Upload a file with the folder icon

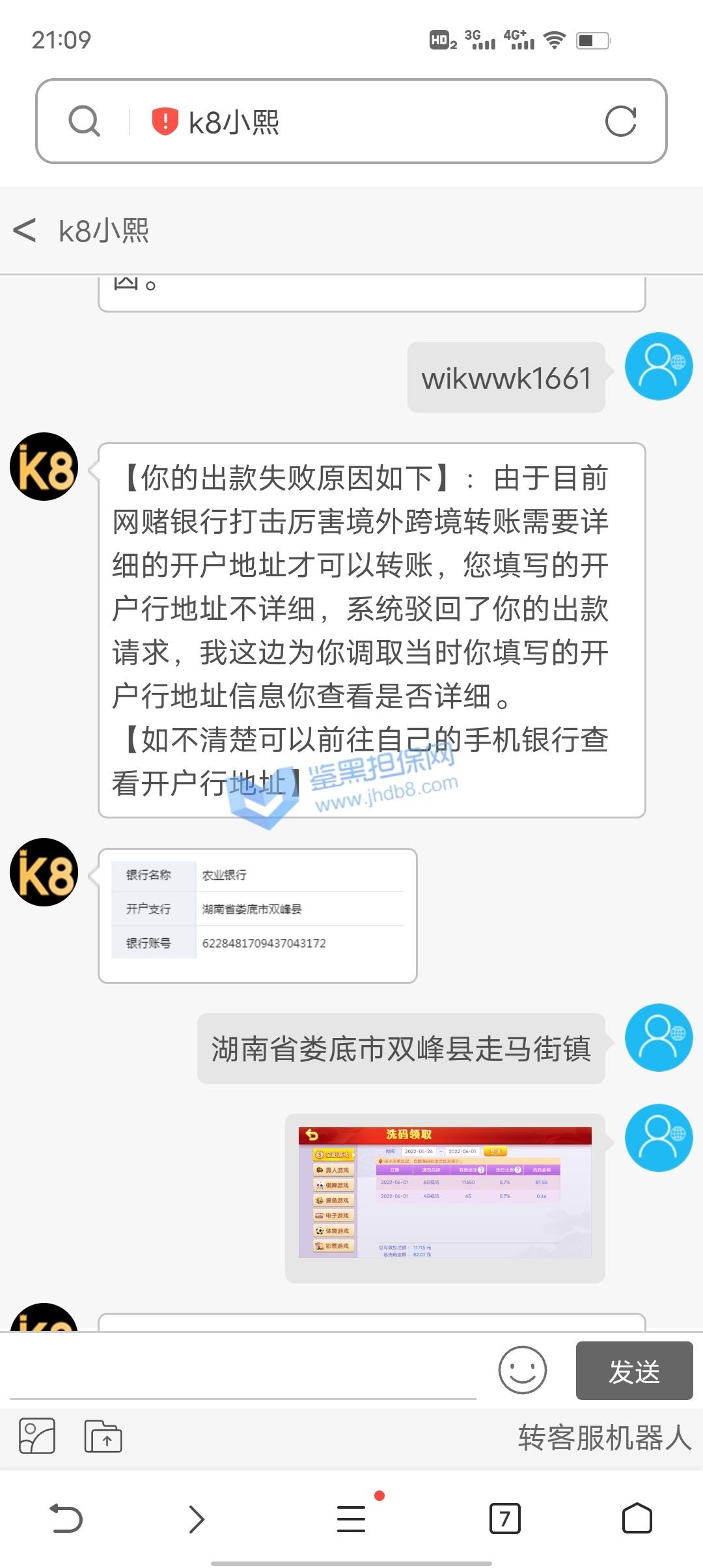pos(103,1436)
